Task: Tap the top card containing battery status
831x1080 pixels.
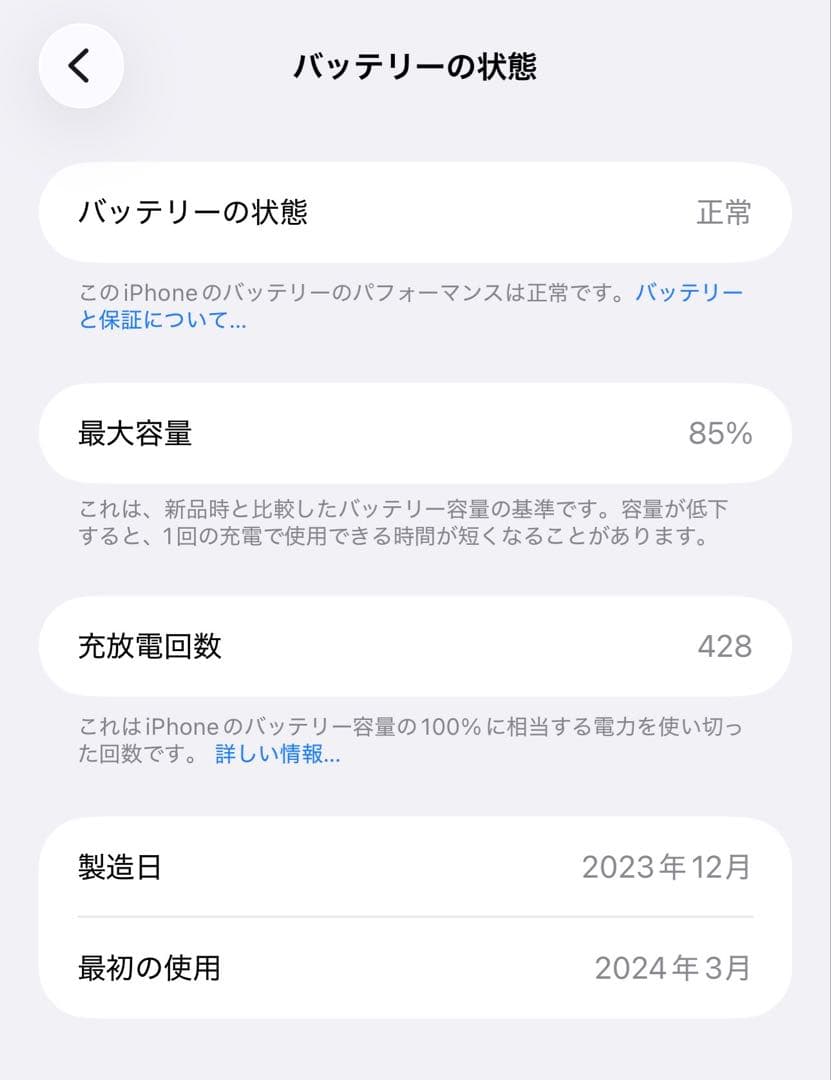Action: 416,213
